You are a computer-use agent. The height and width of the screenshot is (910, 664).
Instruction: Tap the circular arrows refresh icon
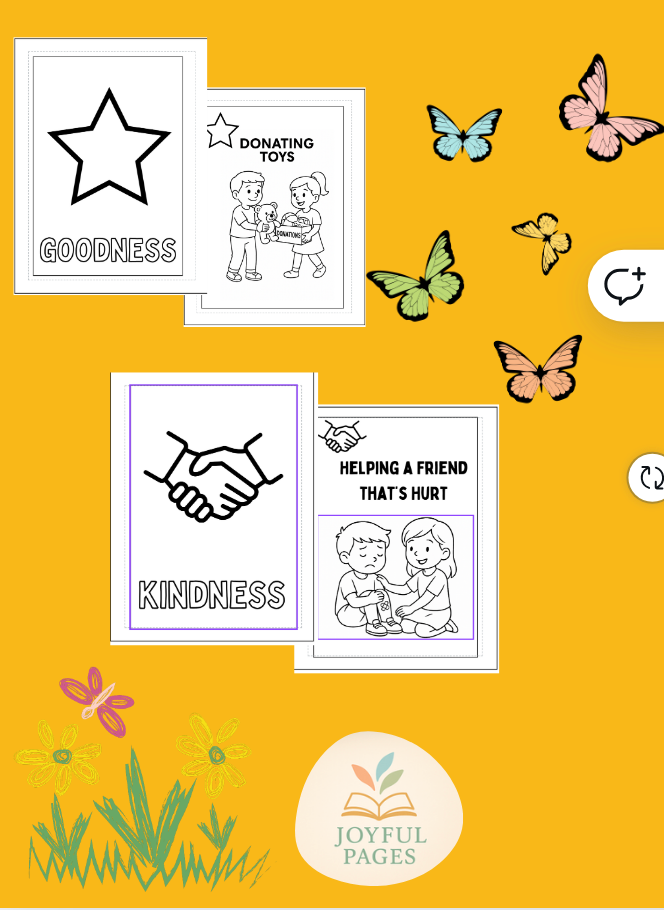[x=651, y=477]
